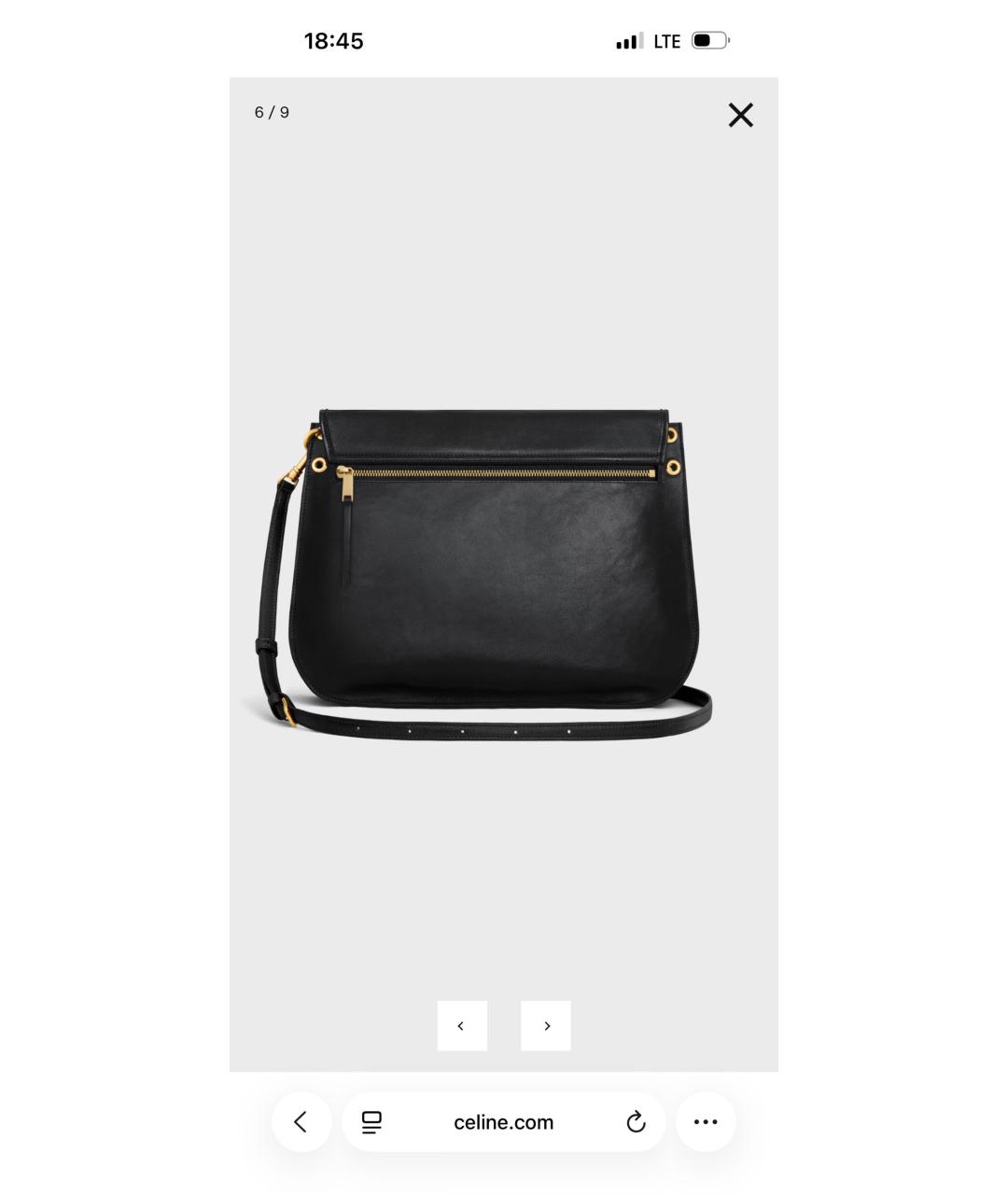1008x1195 pixels.
Task: Go to the next product image
Action: click(546, 1025)
